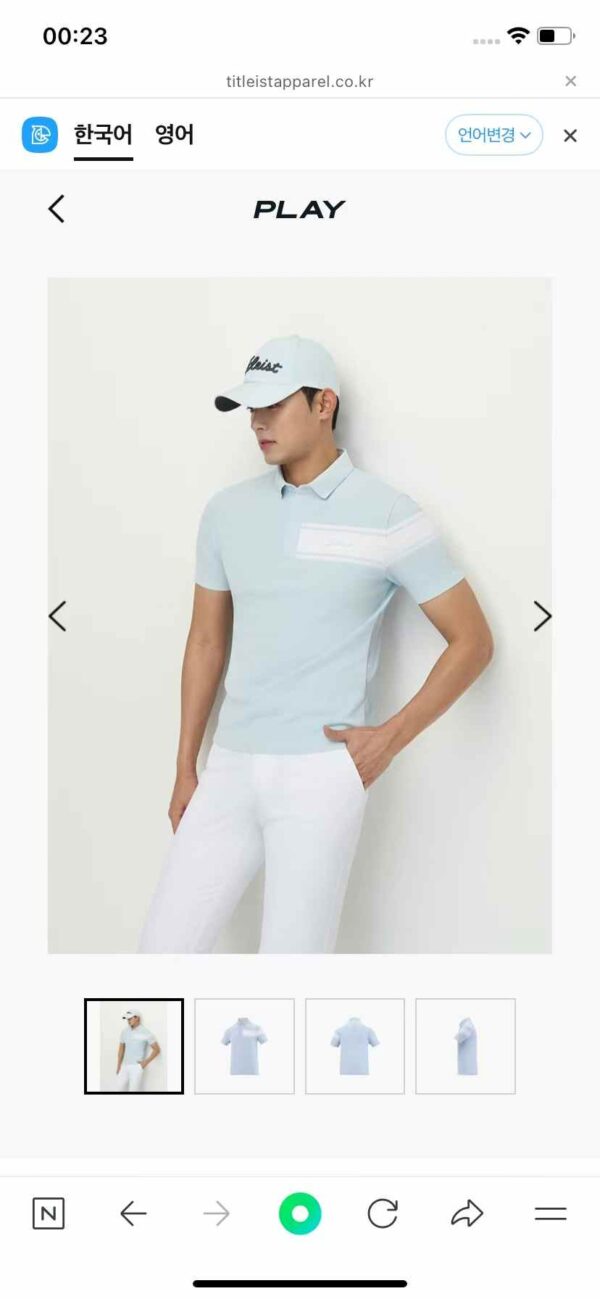Switch translation to 영어
The width and height of the screenshot is (600, 1299).
coord(174,135)
